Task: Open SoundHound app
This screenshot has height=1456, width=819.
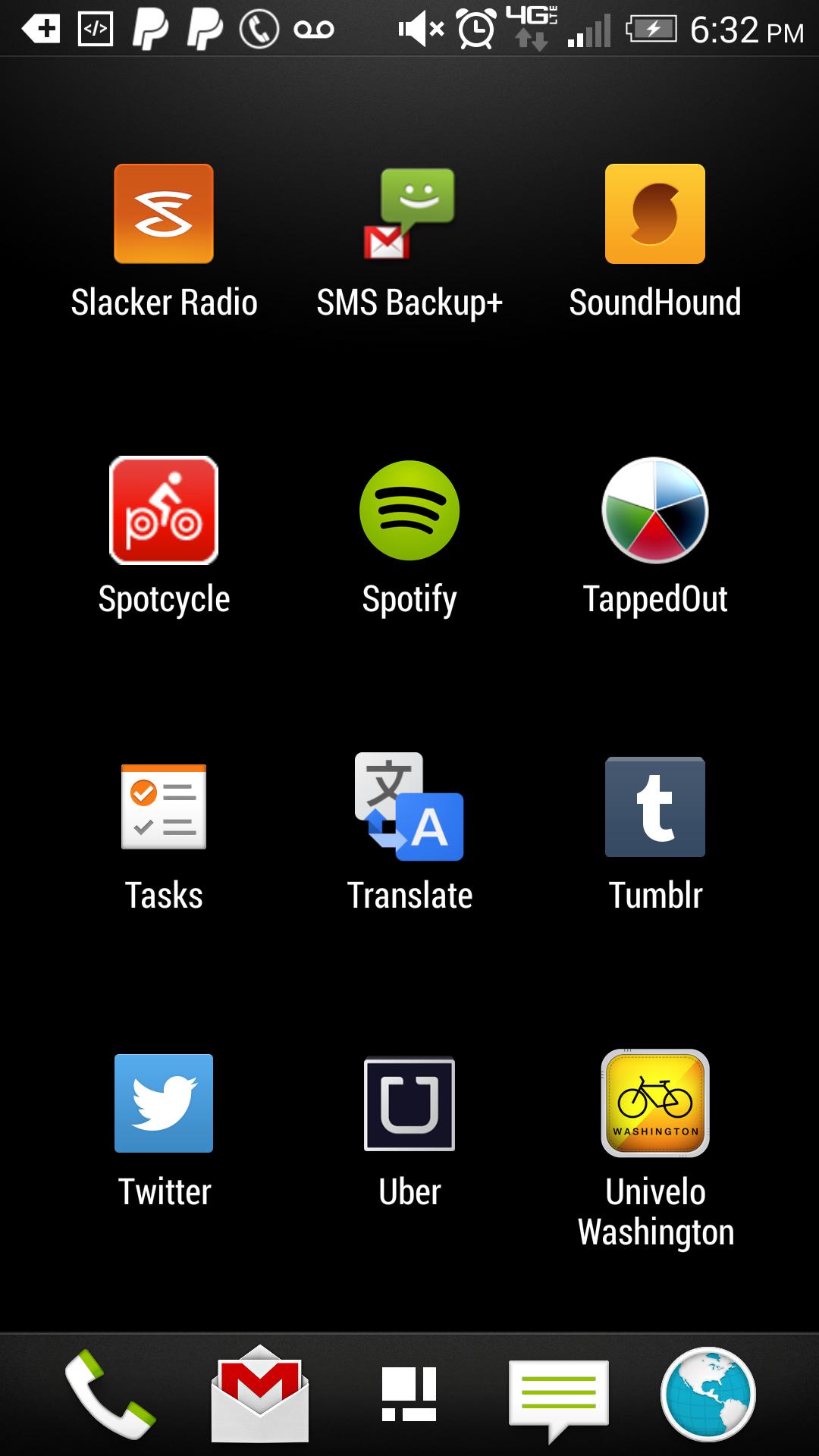Action: [x=655, y=215]
